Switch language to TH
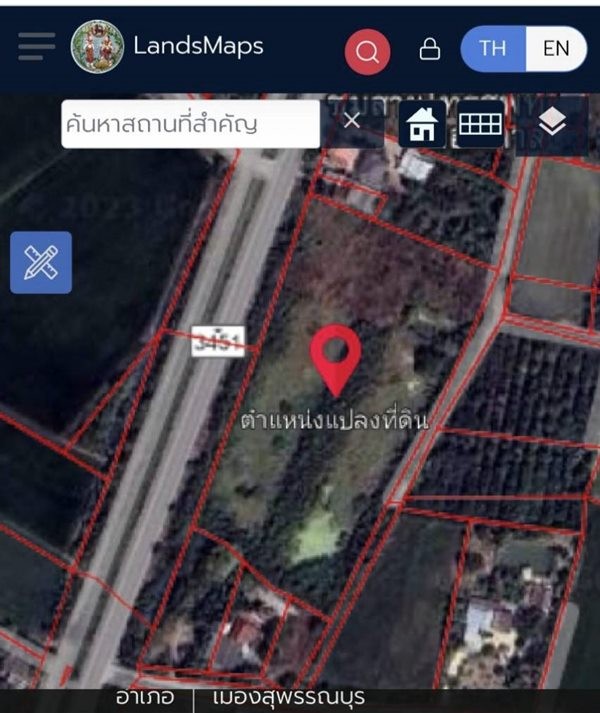 492,48
